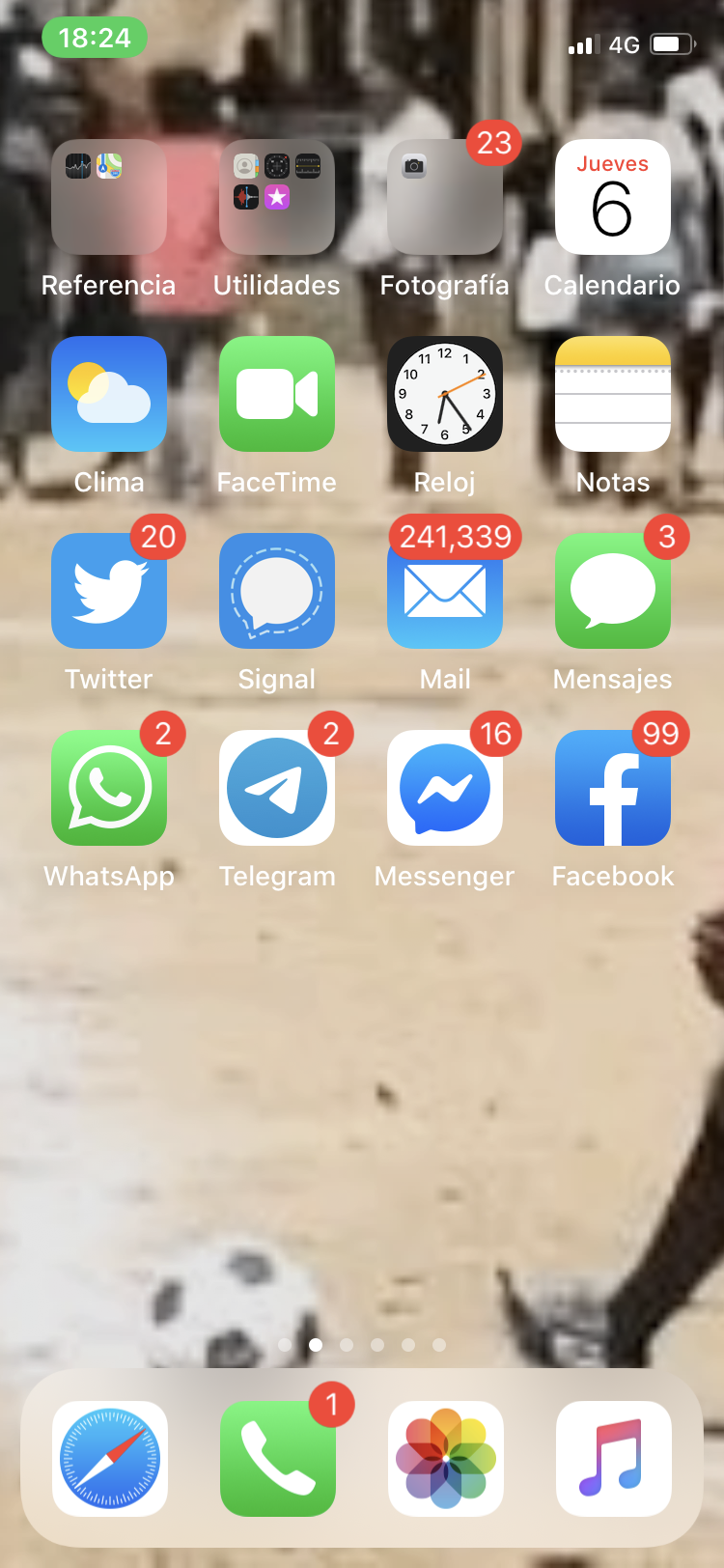Open the Messenger app
Image resolution: width=724 pixels, height=1568 pixels.
(x=445, y=788)
